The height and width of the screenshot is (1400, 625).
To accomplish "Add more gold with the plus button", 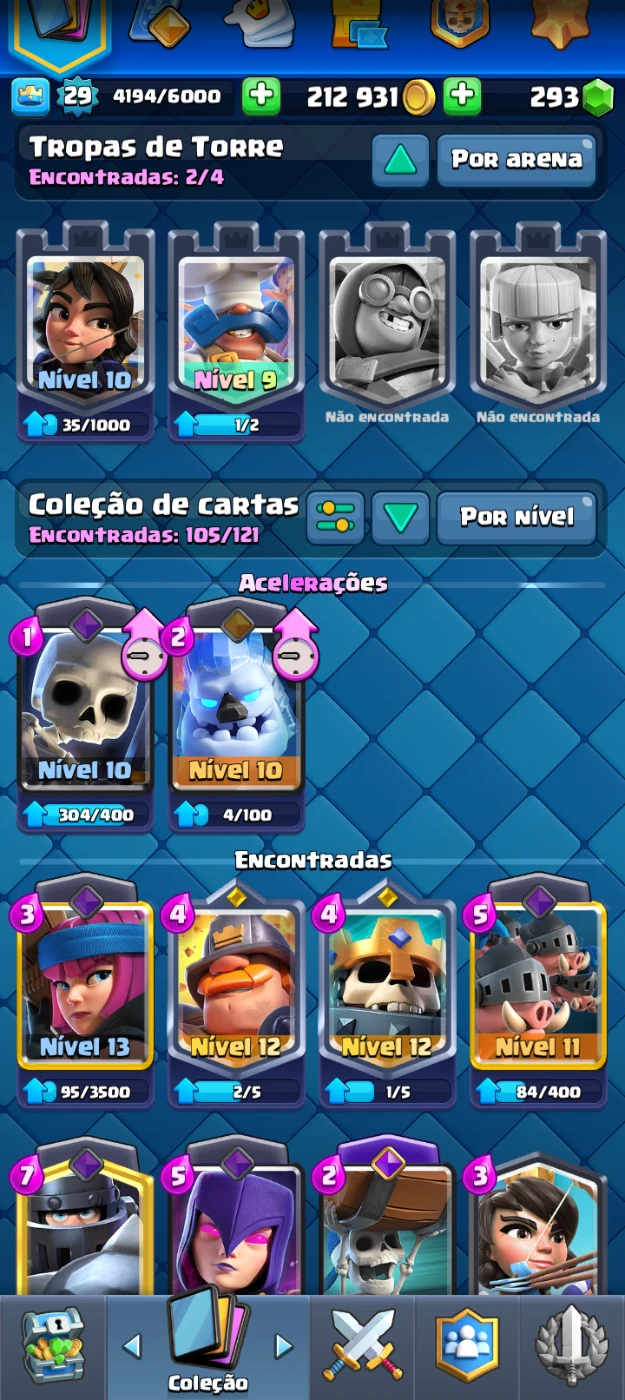I will tap(462, 97).
